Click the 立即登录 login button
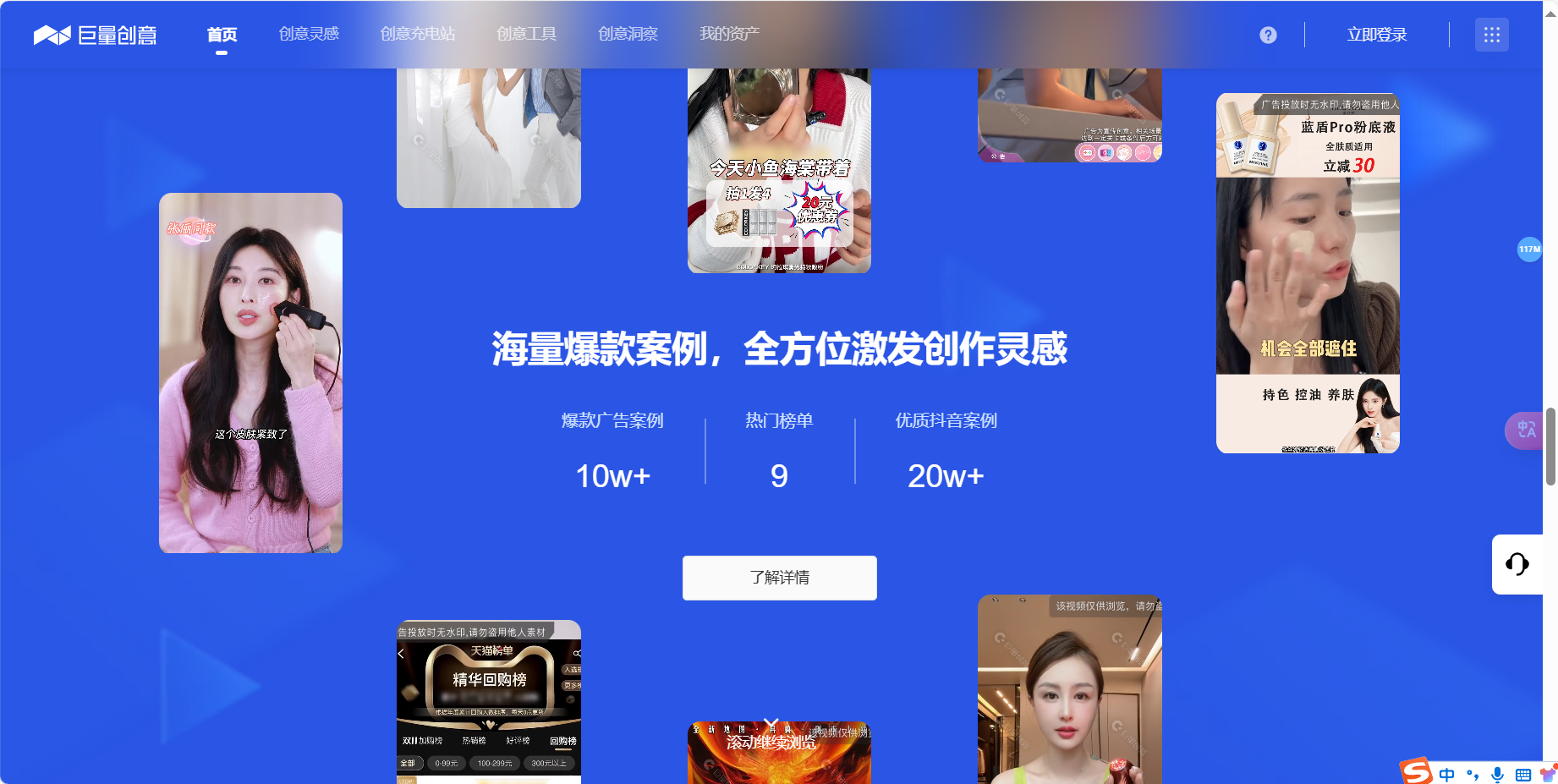This screenshot has height=784, width=1558. tap(1376, 35)
